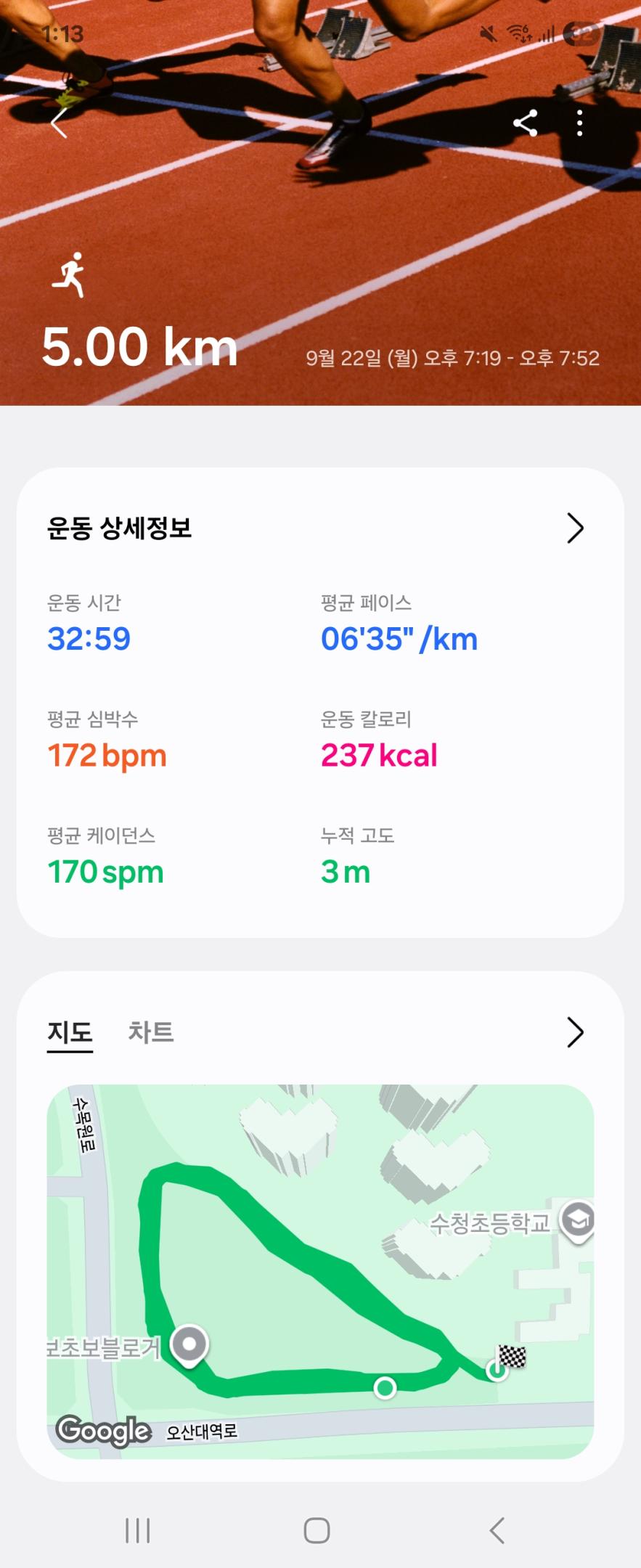Image resolution: width=641 pixels, height=1568 pixels.
Task: Open the three-dot overflow menu
Action: (579, 123)
